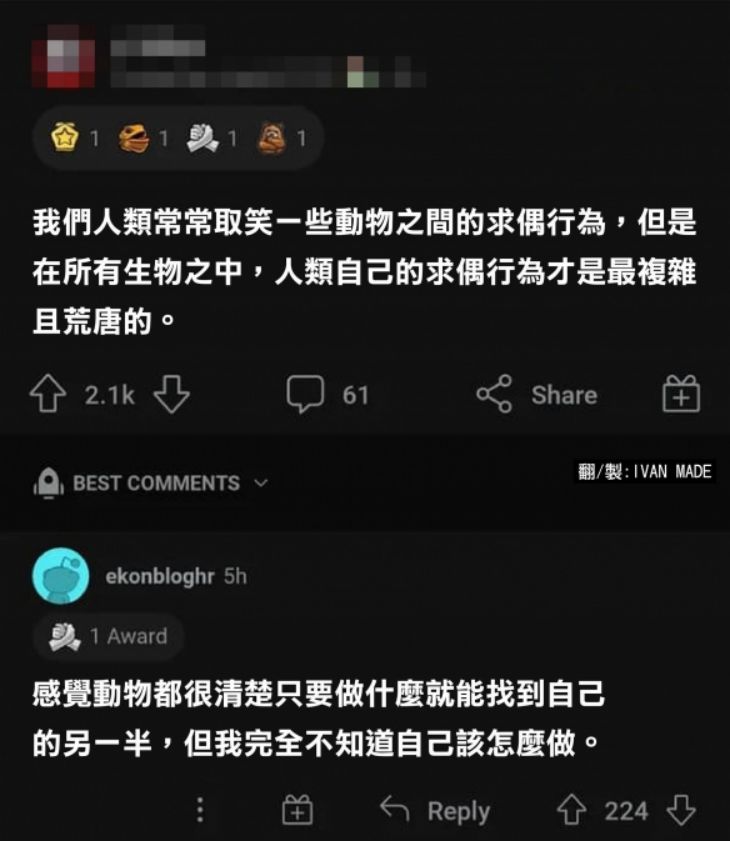This screenshot has width=730, height=842.
Task: Click the gold star award on the post
Action: (65, 135)
